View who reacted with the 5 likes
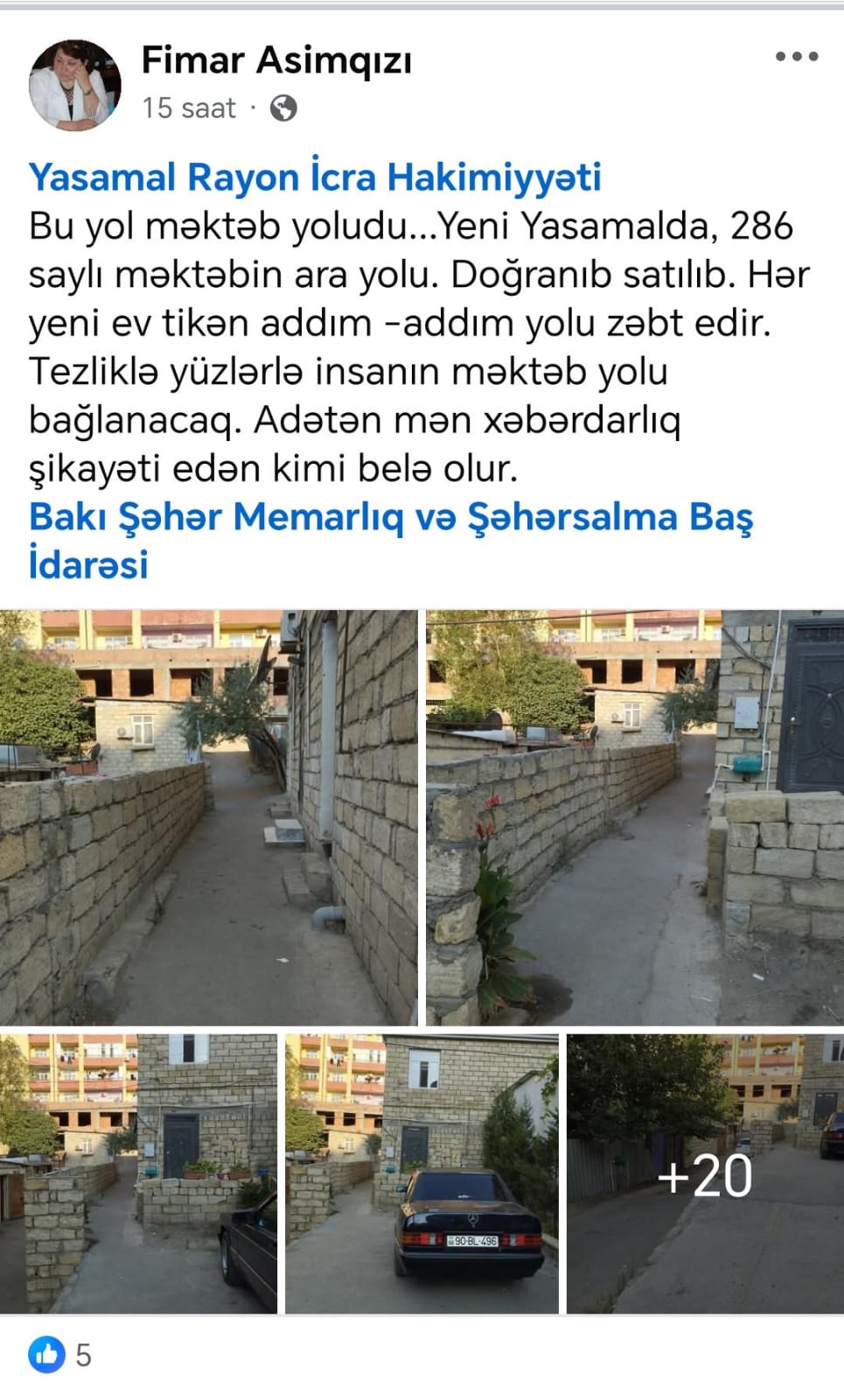The image size is (844, 1400). (x=59, y=1354)
